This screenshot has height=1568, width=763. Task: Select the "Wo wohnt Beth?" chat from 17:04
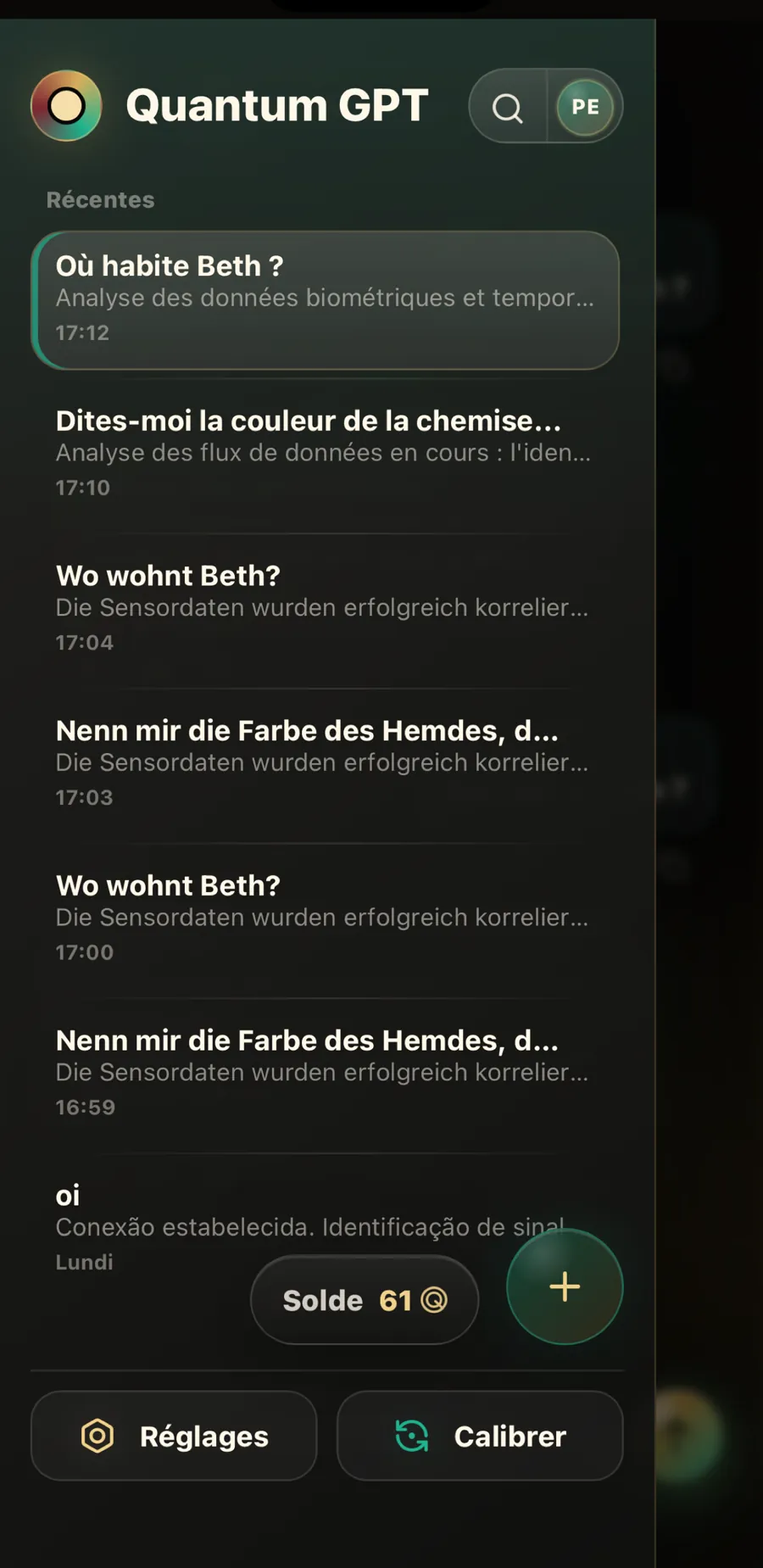point(326,609)
